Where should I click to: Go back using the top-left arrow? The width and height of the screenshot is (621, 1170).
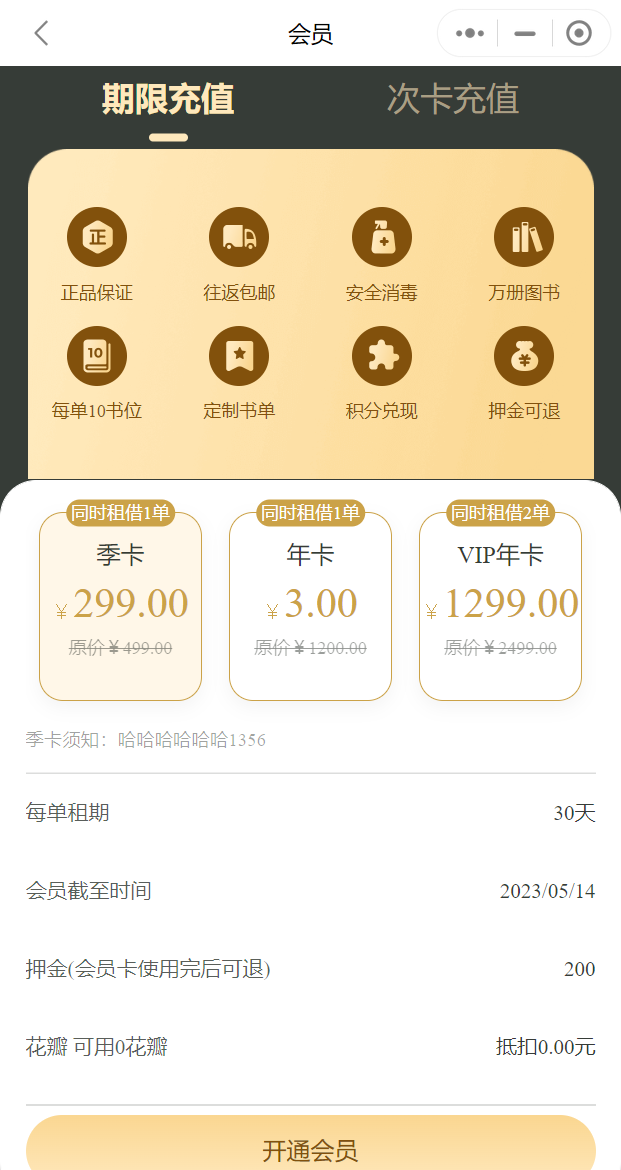(41, 33)
